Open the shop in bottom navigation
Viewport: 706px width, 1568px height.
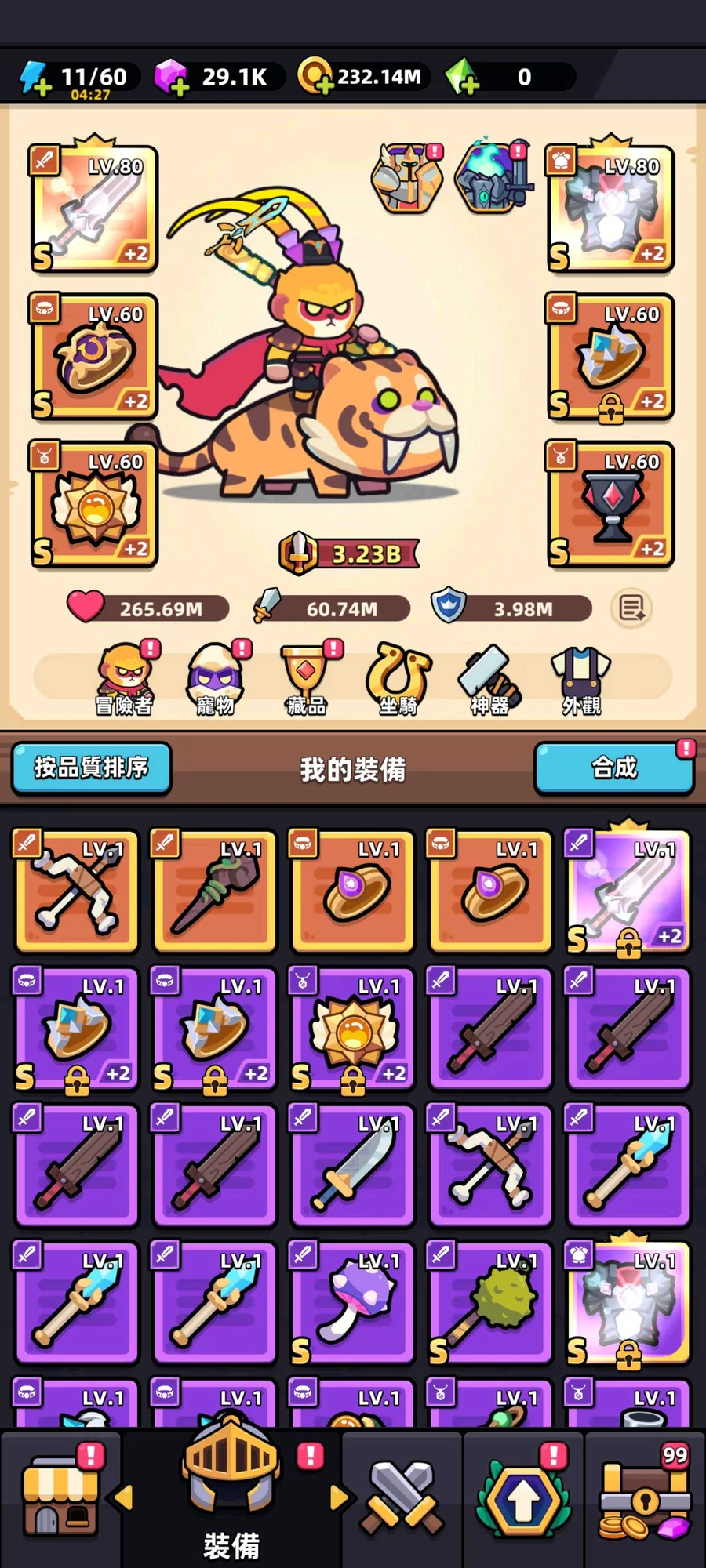[x=61, y=1497]
